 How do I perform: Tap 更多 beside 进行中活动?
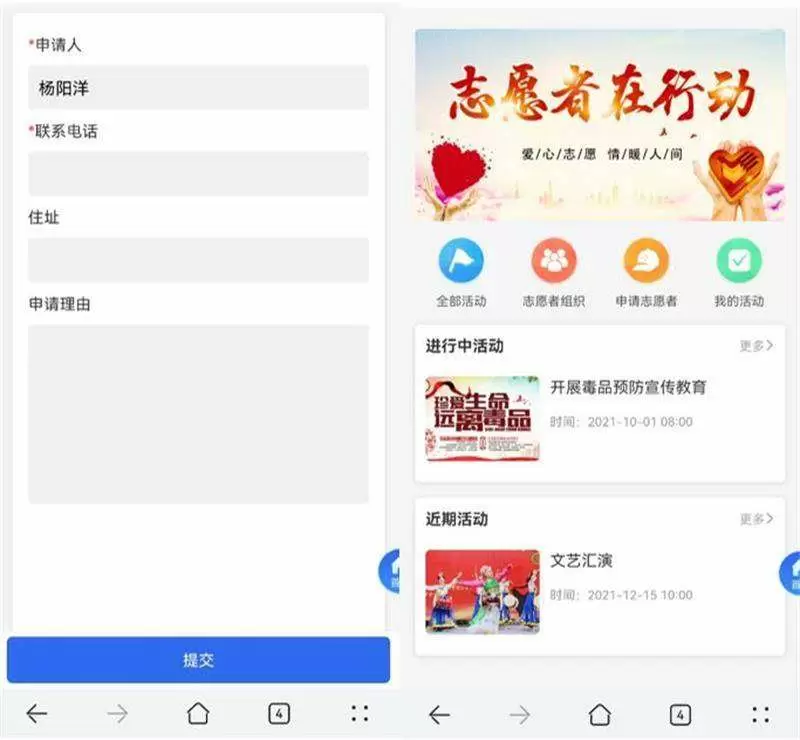pos(756,346)
